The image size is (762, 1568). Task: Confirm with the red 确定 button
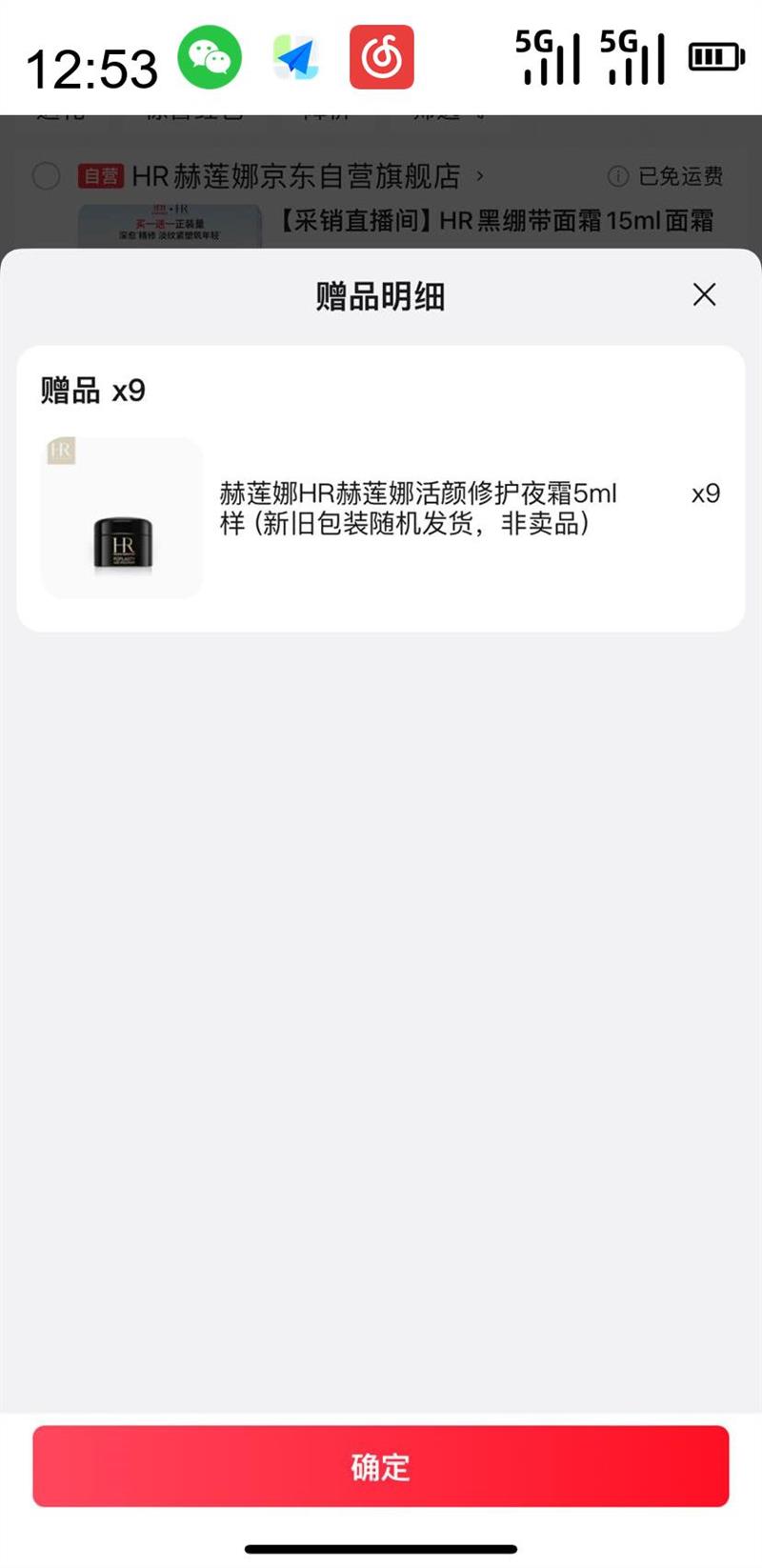[x=381, y=1466]
